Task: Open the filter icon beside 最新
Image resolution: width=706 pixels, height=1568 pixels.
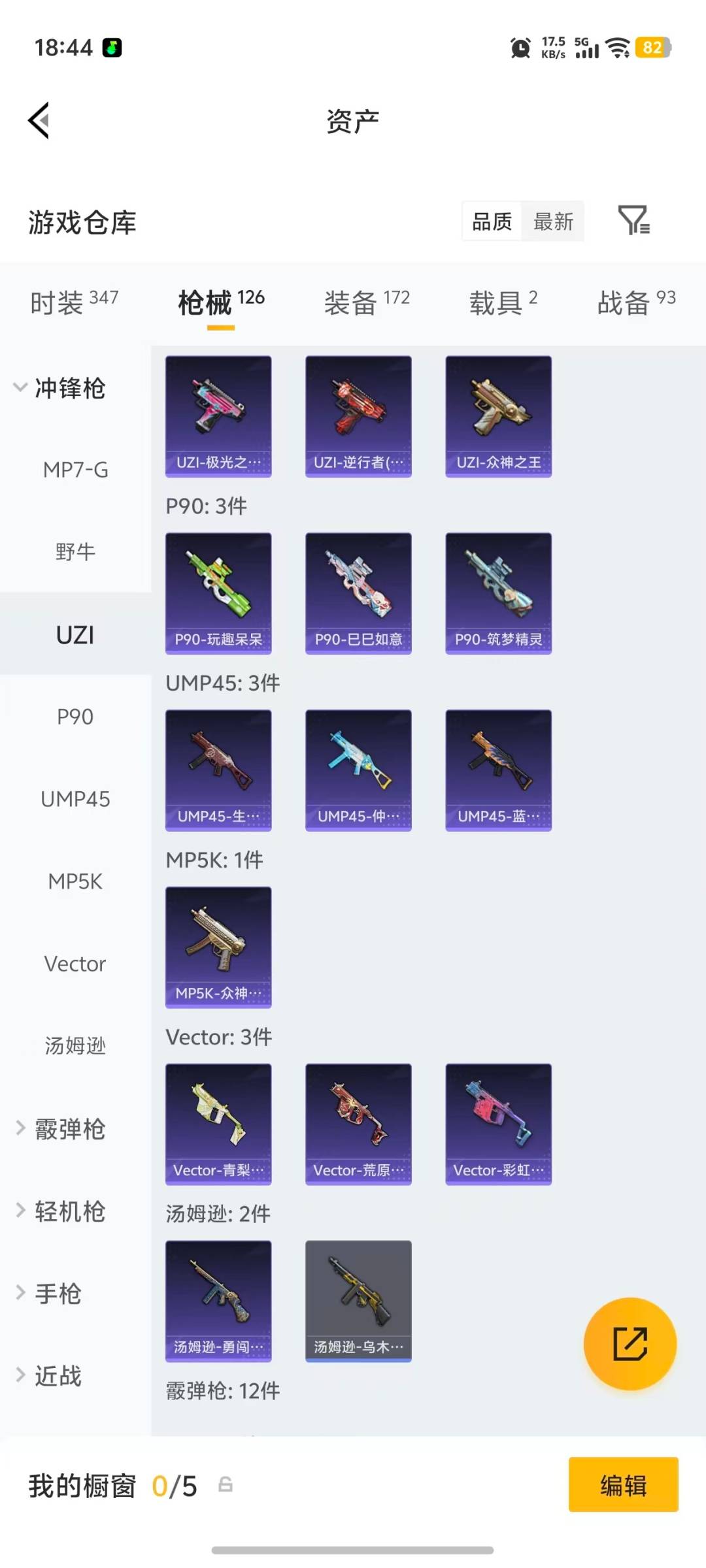Action: (x=633, y=220)
